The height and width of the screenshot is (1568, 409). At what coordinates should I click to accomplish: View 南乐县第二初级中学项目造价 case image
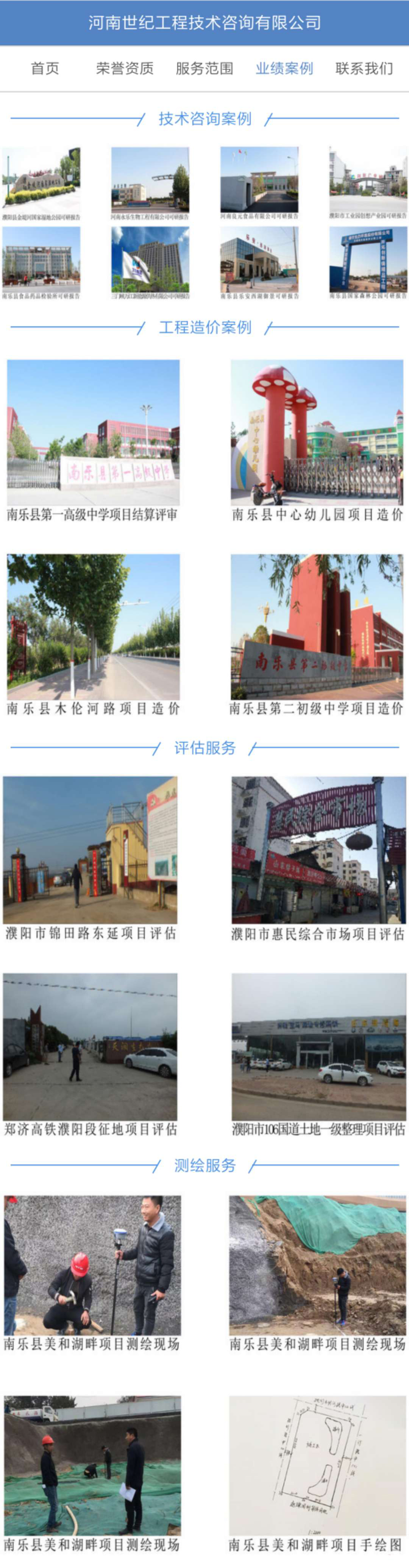(317, 627)
